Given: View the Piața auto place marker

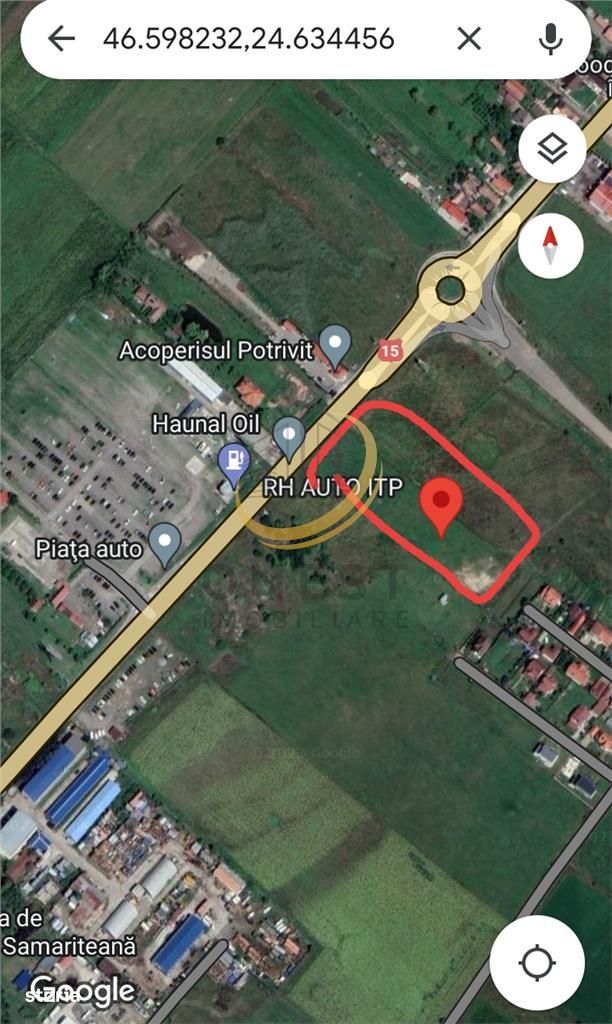Looking at the screenshot, I should click(x=165, y=545).
